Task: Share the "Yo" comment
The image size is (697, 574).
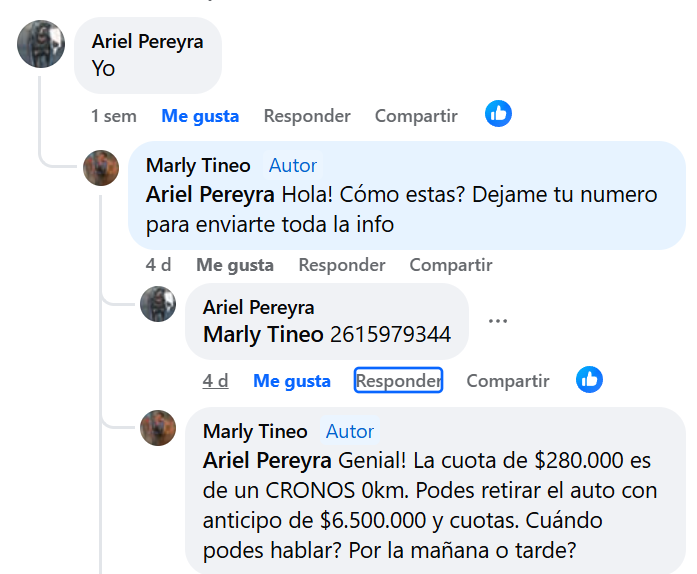Action: pos(416,116)
